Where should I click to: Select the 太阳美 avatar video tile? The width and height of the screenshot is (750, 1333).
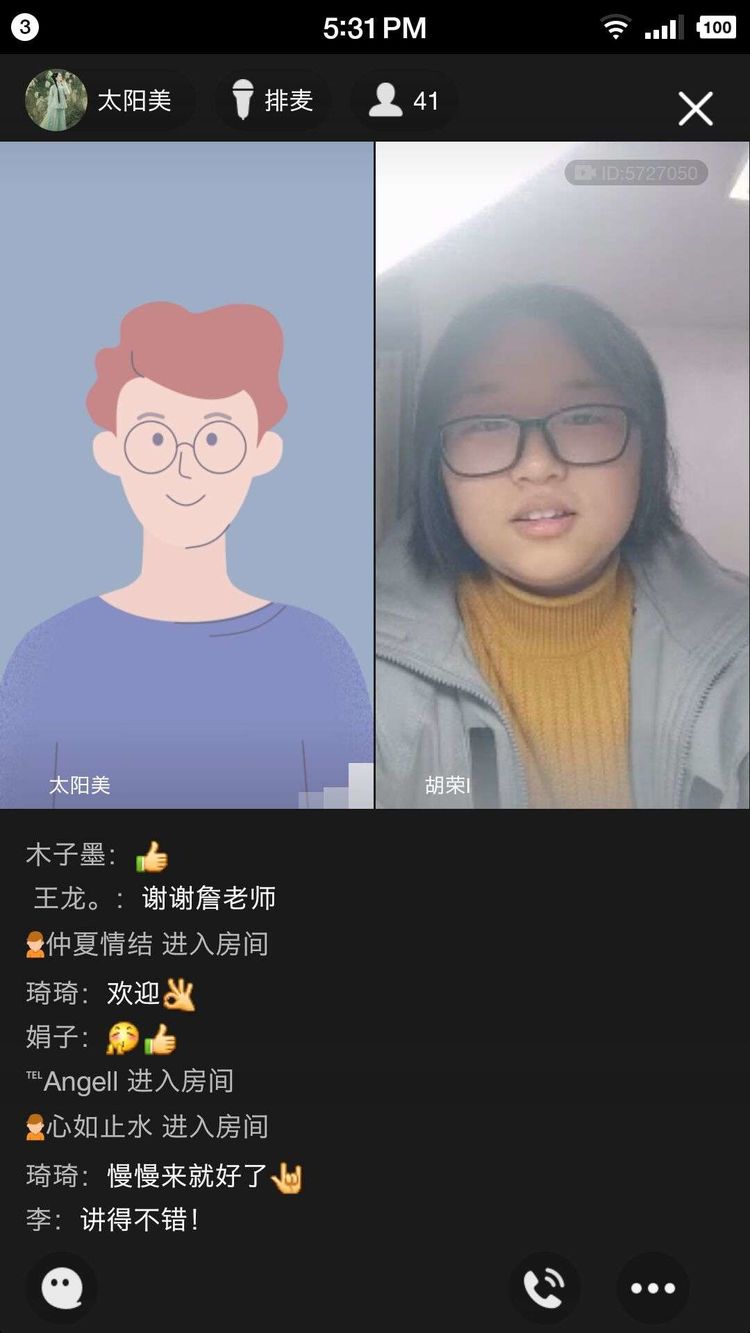pos(187,475)
